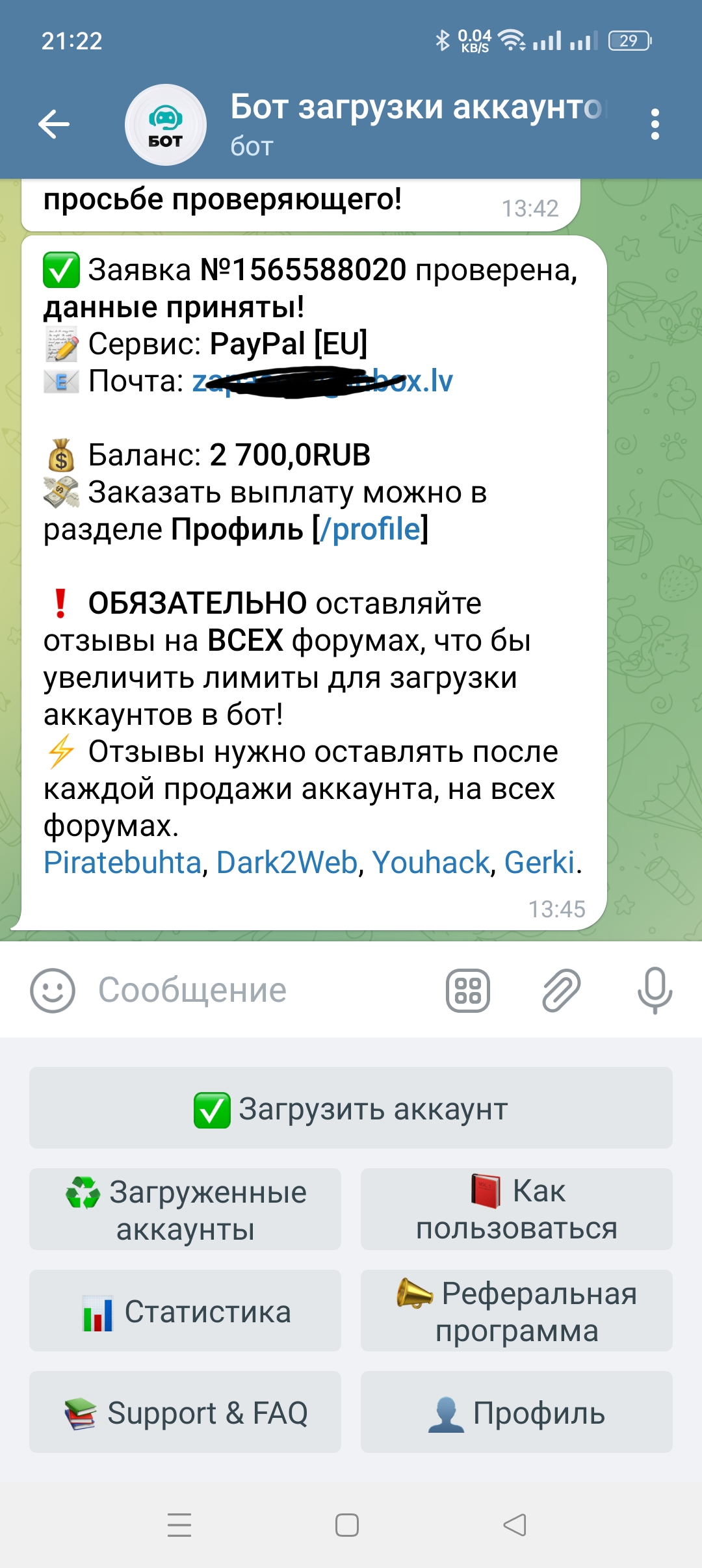Image resolution: width=702 pixels, height=1568 pixels.
Task: Select Как пользоваться
Action: click(517, 1210)
